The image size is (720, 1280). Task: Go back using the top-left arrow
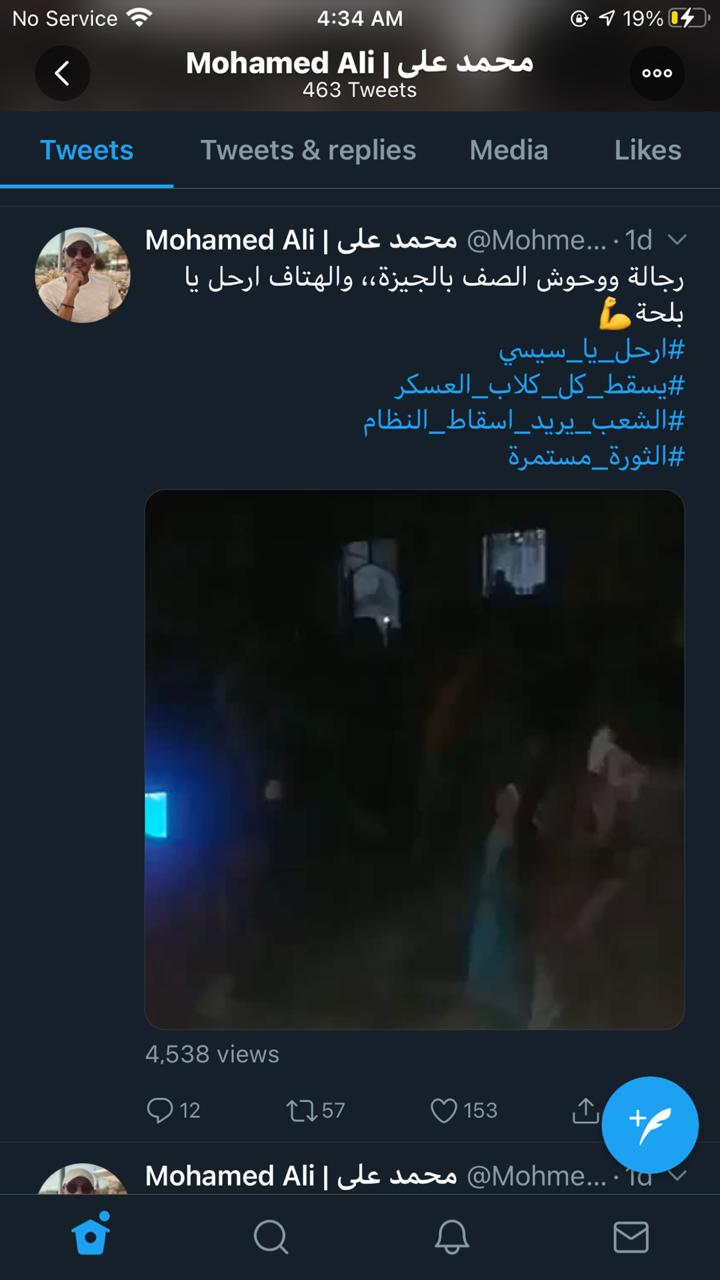(62, 73)
